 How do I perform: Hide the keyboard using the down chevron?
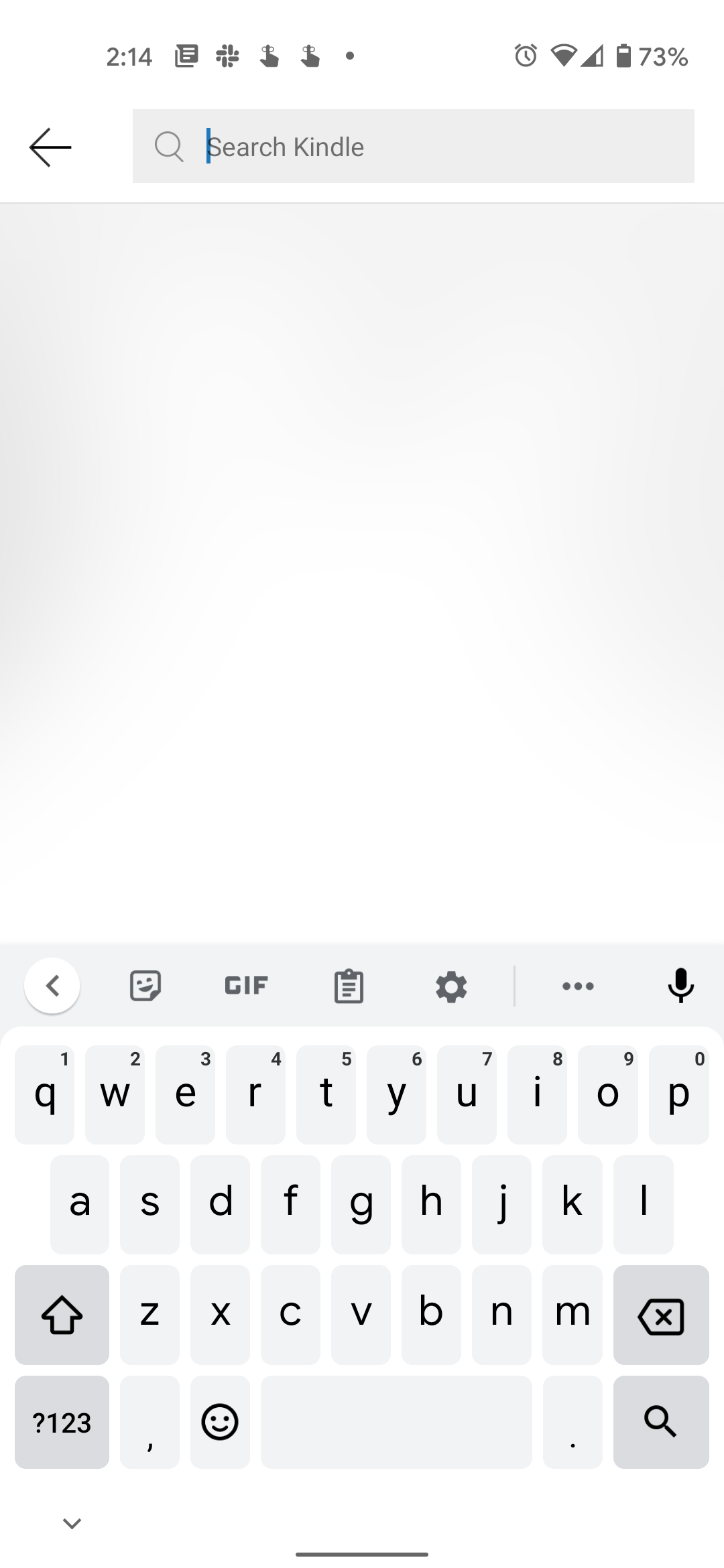click(x=71, y=1522)
